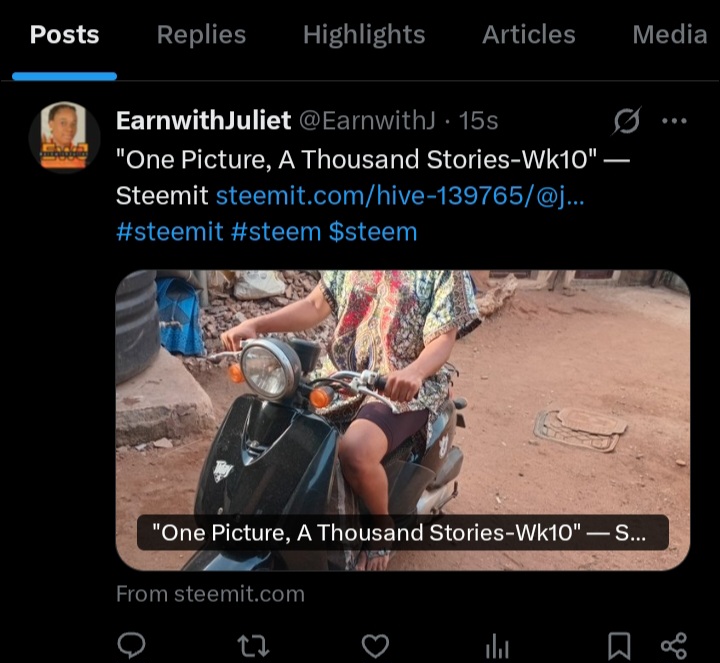Viewport: 720px width, 663px height.
Task: Tap the #steemit hashtag
Action: click(x=169, y=231)
